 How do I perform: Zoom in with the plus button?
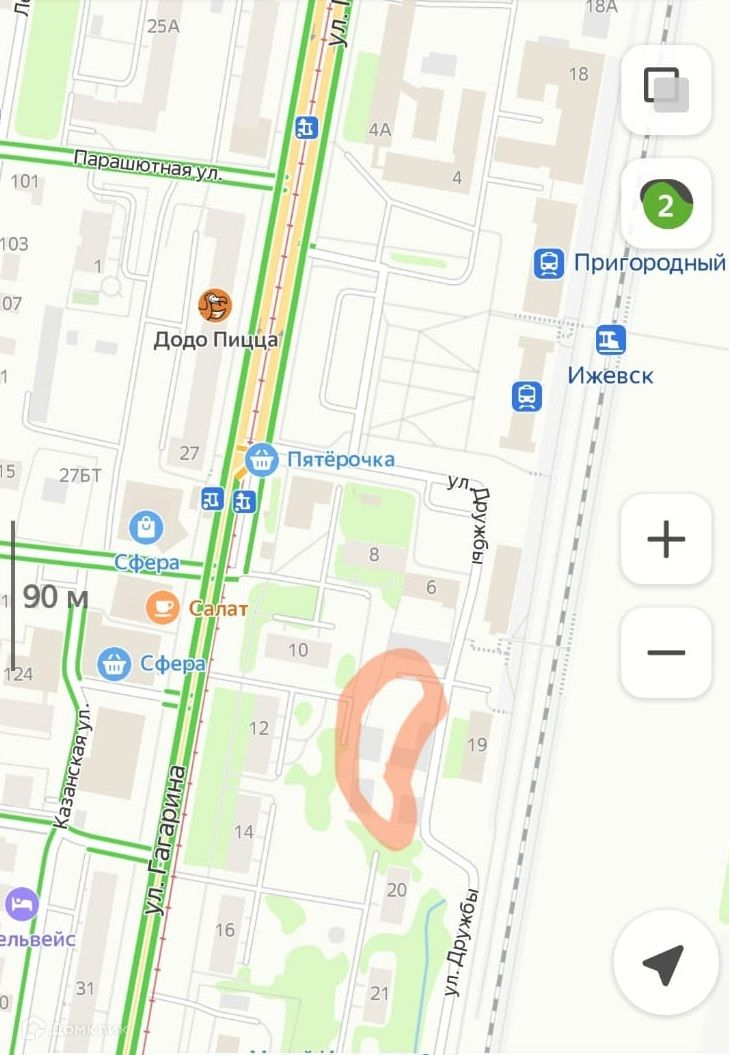665,540
